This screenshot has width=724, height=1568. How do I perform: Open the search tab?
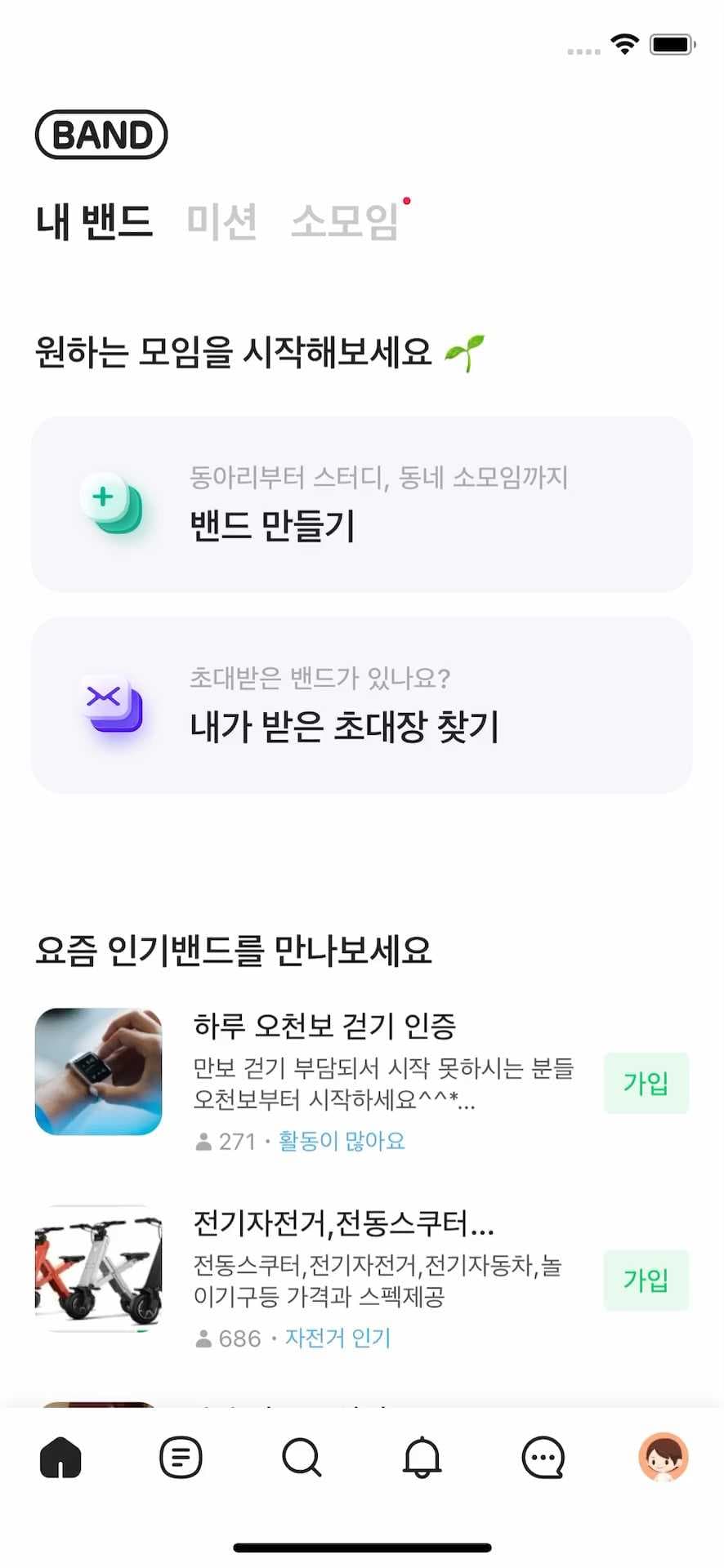coord(302,1458)
